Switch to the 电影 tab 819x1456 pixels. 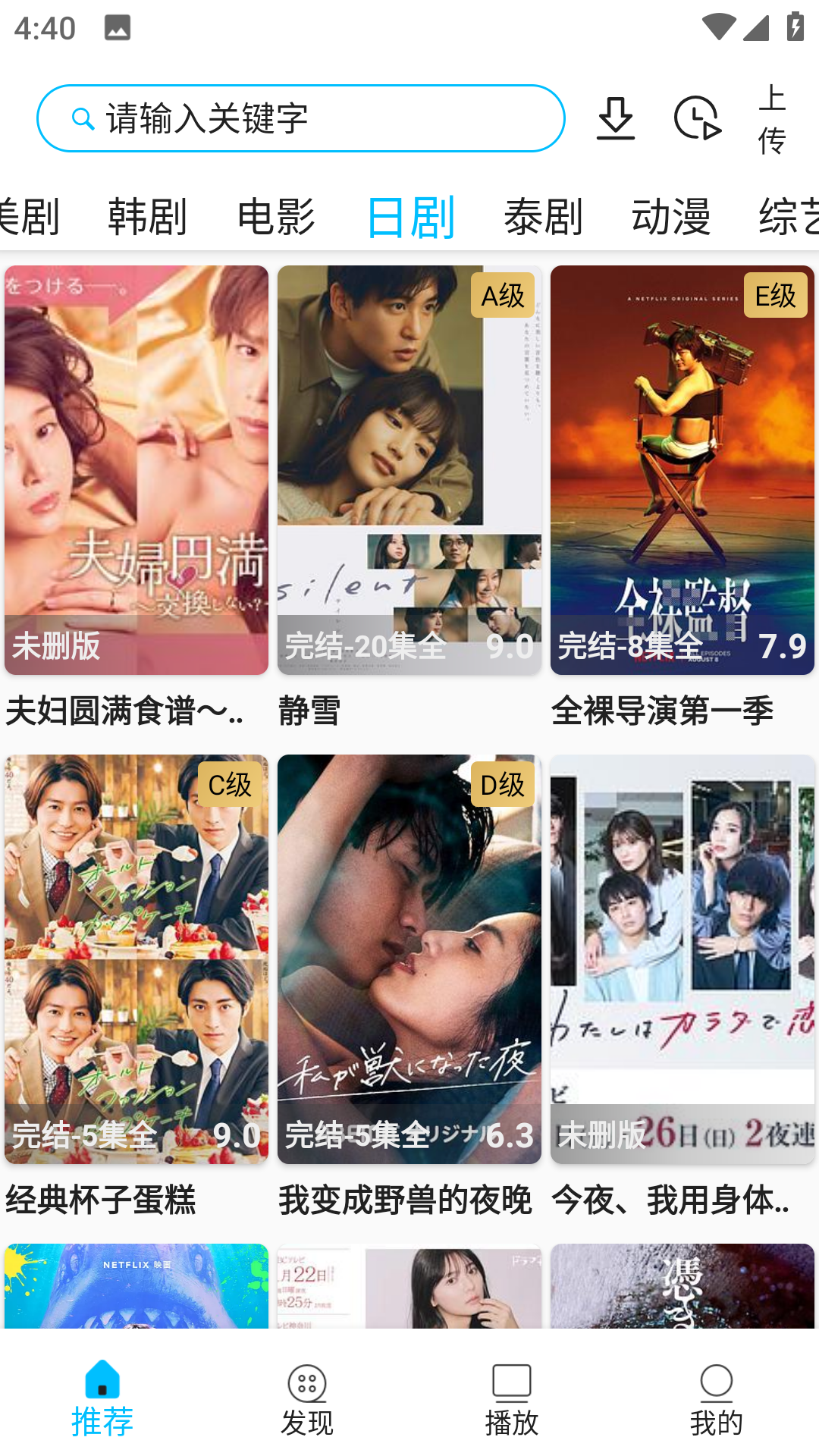click(x=276, y=217)
